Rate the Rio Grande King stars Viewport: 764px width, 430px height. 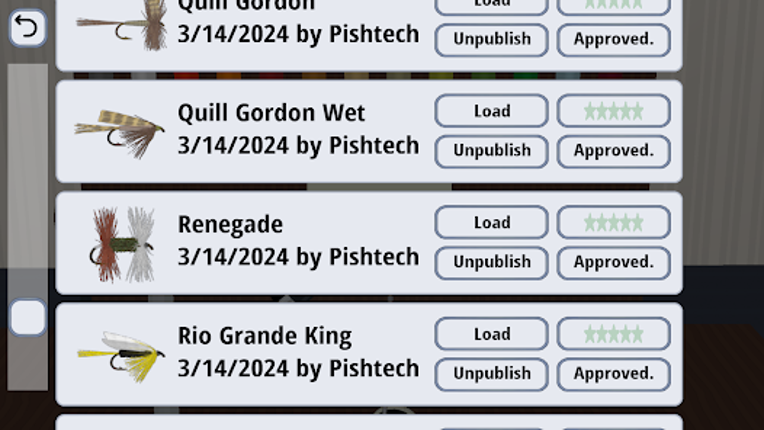tap(613, 334)
